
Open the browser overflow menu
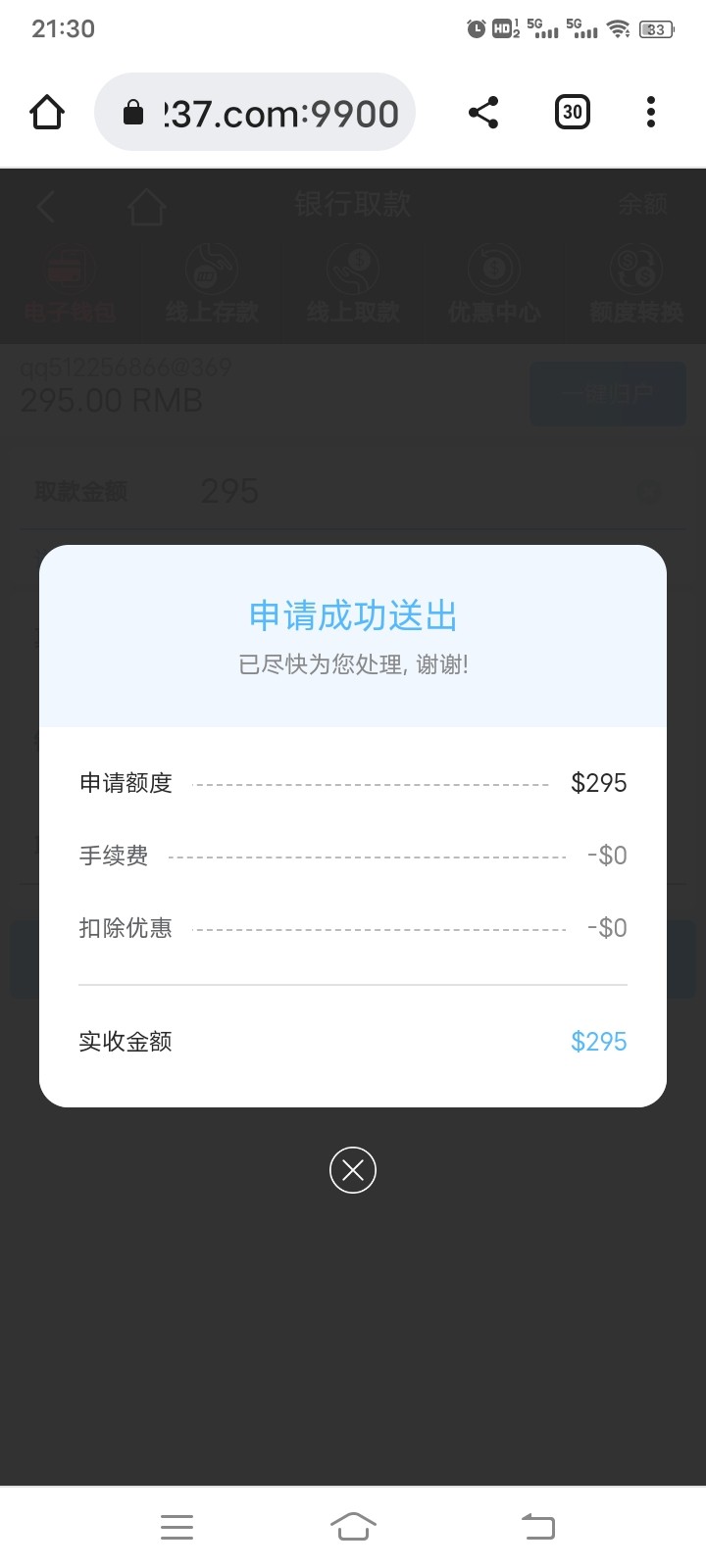[x=650, y=113]
